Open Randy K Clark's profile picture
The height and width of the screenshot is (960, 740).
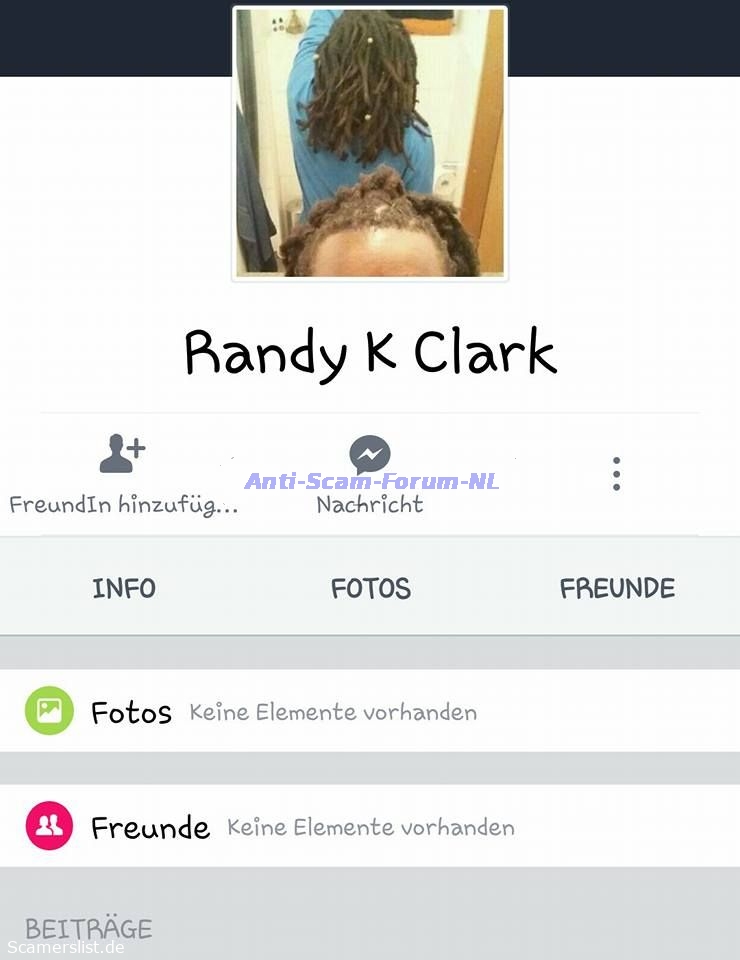click(370, 143)
